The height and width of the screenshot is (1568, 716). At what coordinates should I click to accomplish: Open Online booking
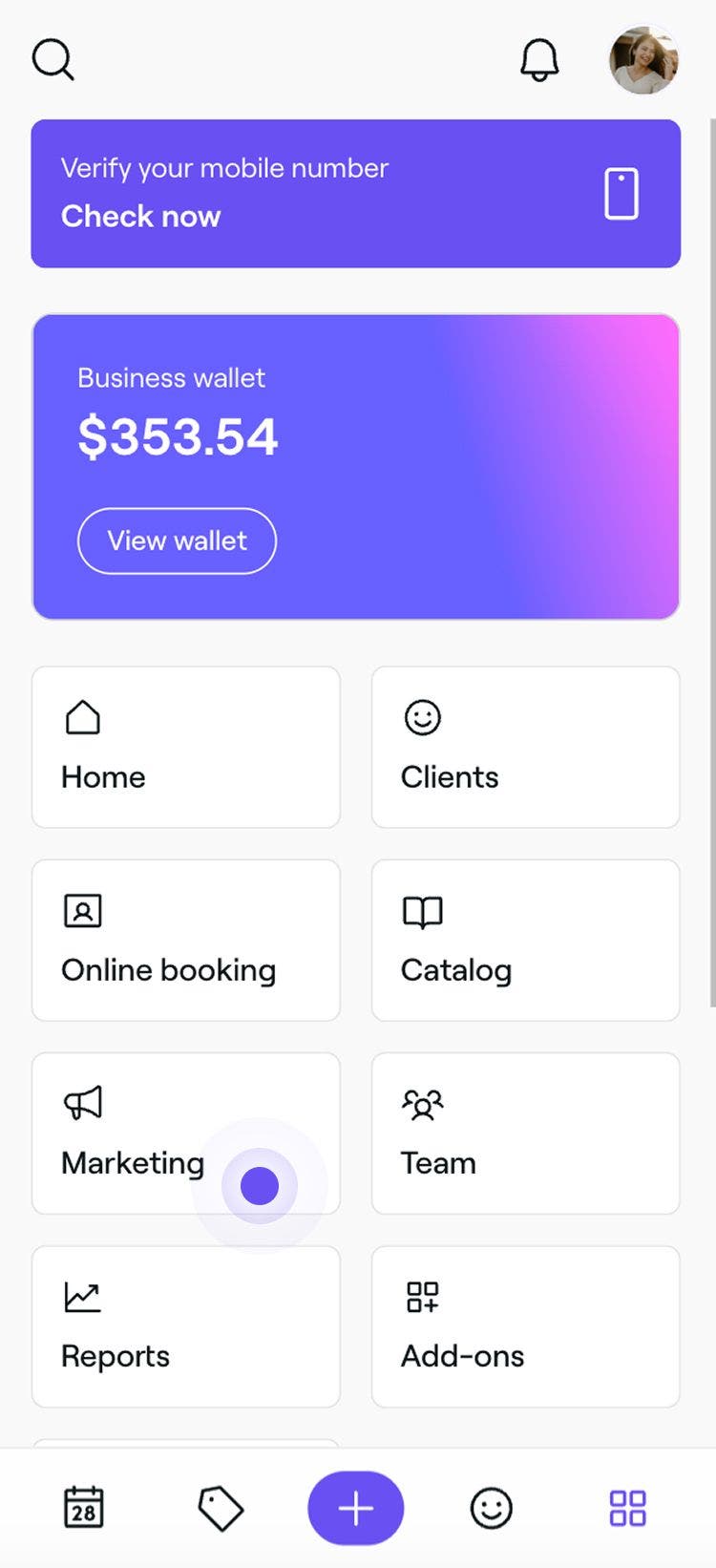(185, 941)
